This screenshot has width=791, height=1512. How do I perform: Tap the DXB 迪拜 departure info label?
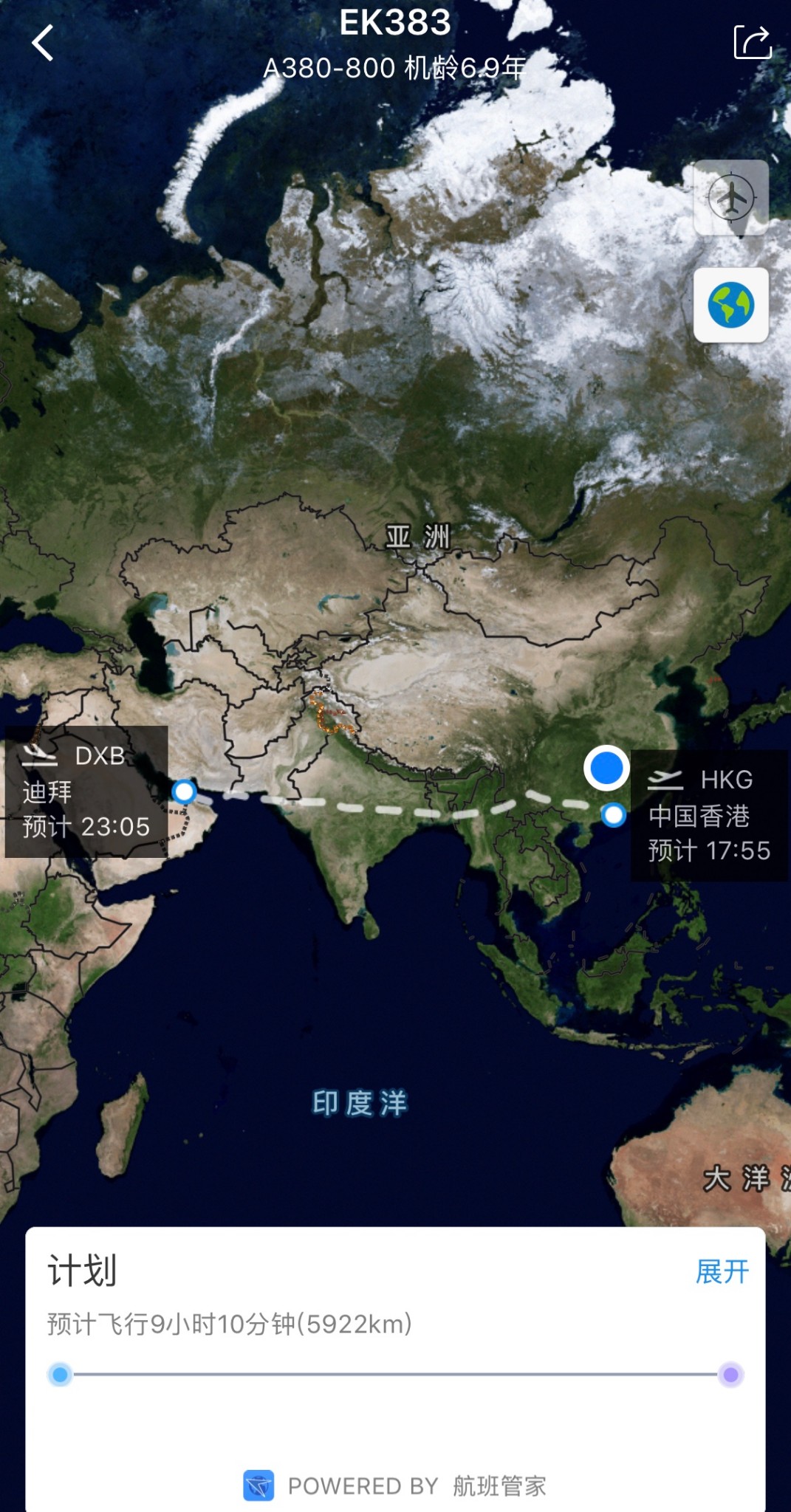click(86, 791)
